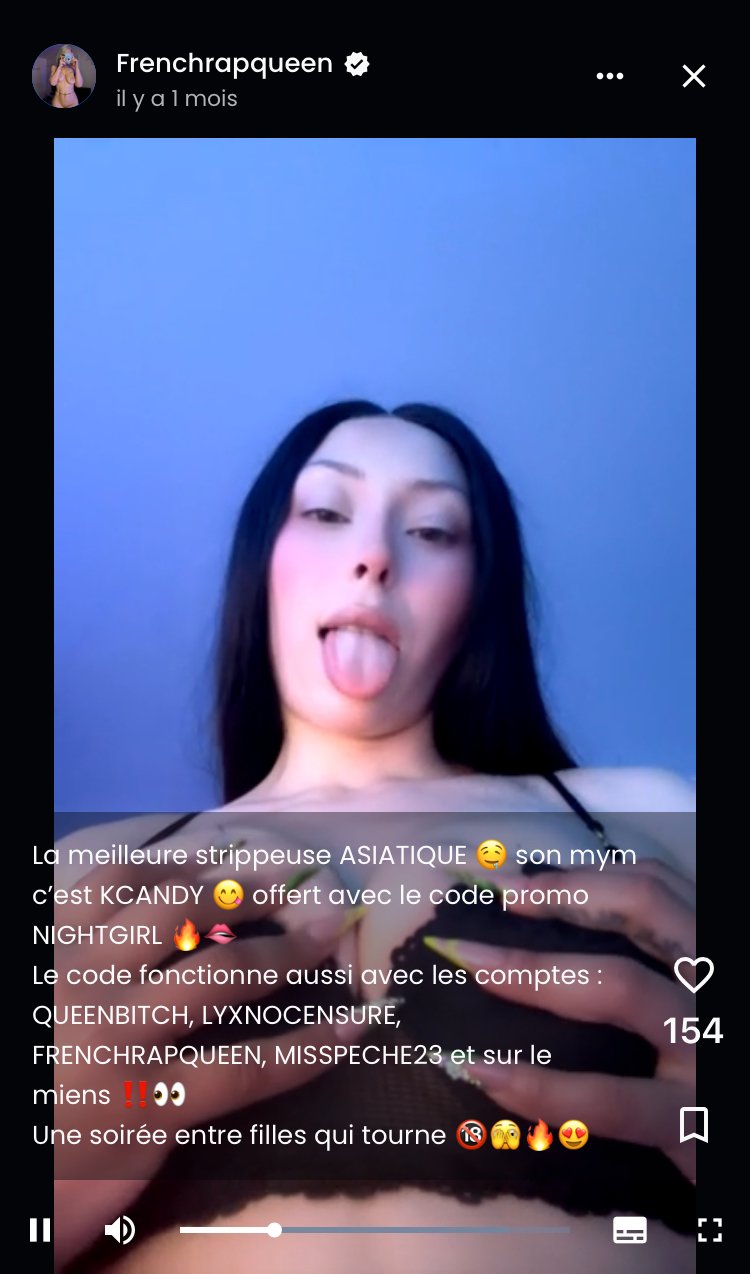Open the three-dot options menu
This screenshot has width=750, height=1274.
pyautogui.click(x=610, y=77)
